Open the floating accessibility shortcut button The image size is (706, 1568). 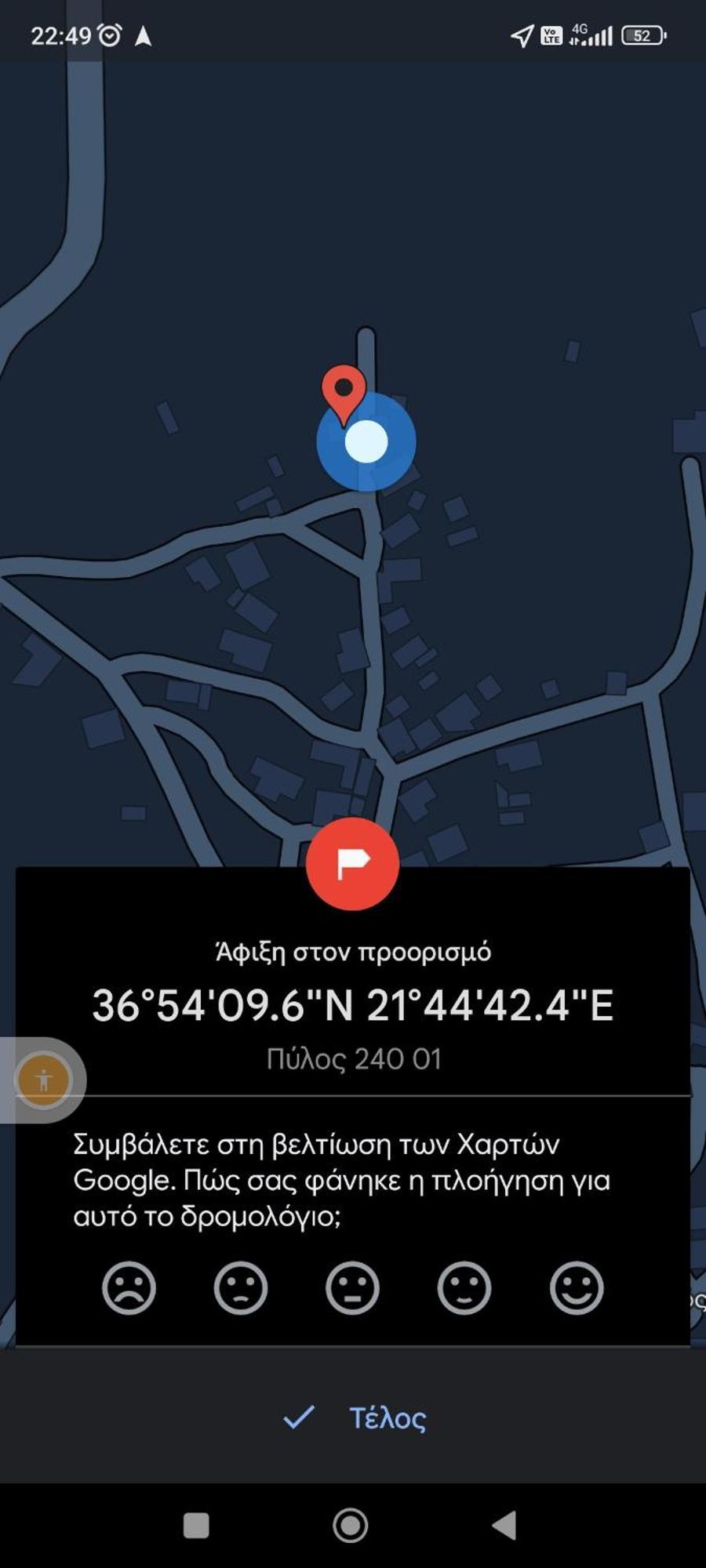(44, 1080)
